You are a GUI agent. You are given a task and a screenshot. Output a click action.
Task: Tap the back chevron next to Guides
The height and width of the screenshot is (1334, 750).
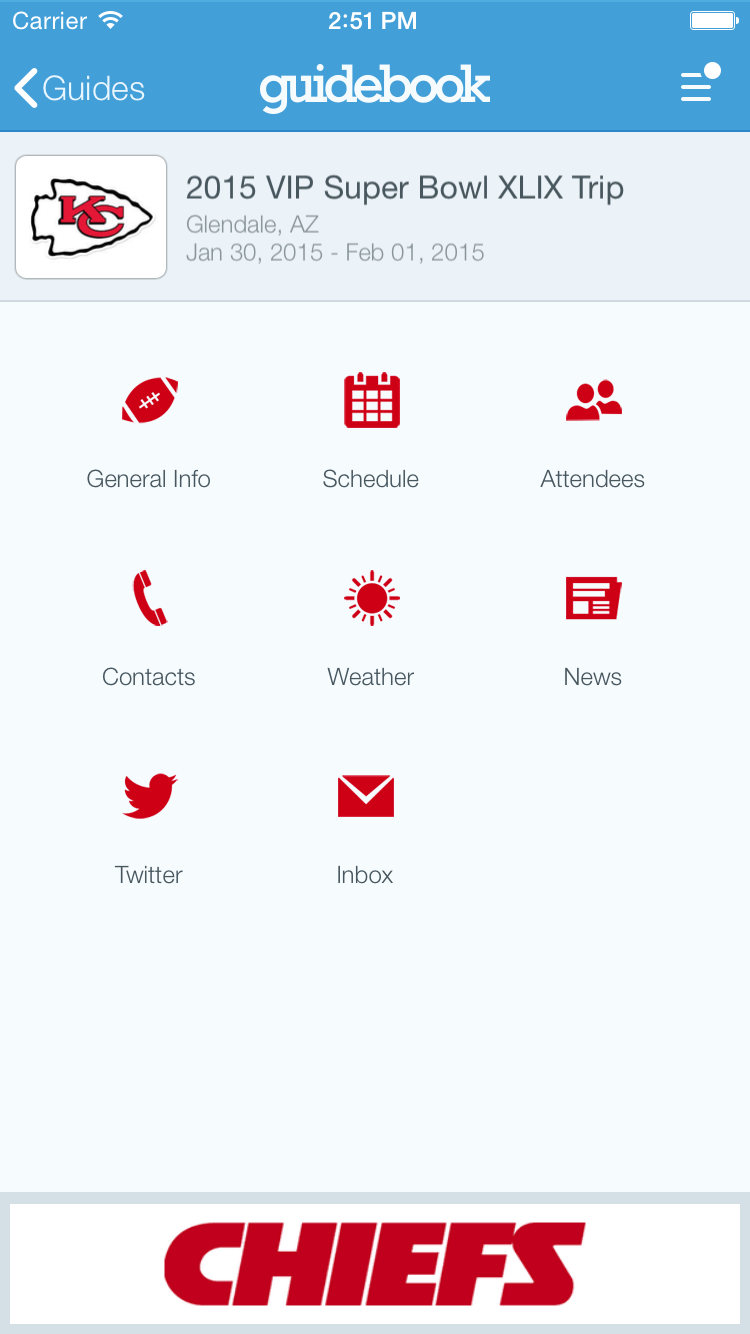(24, 88)
